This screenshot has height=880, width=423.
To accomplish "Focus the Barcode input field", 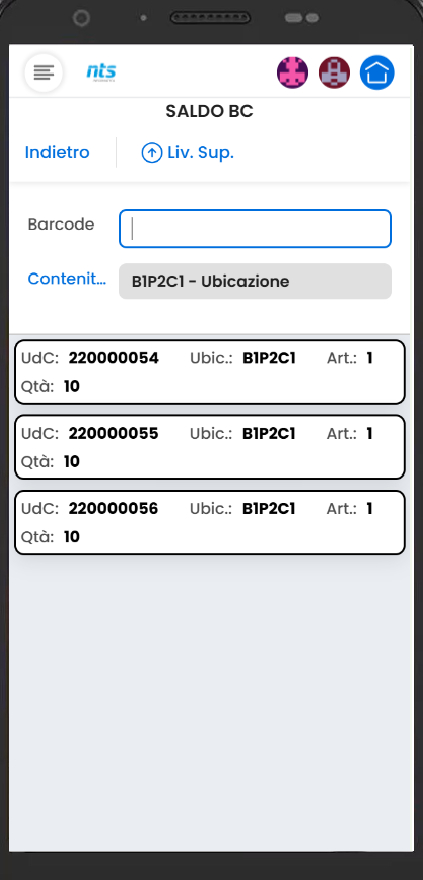I will (255, 228).
